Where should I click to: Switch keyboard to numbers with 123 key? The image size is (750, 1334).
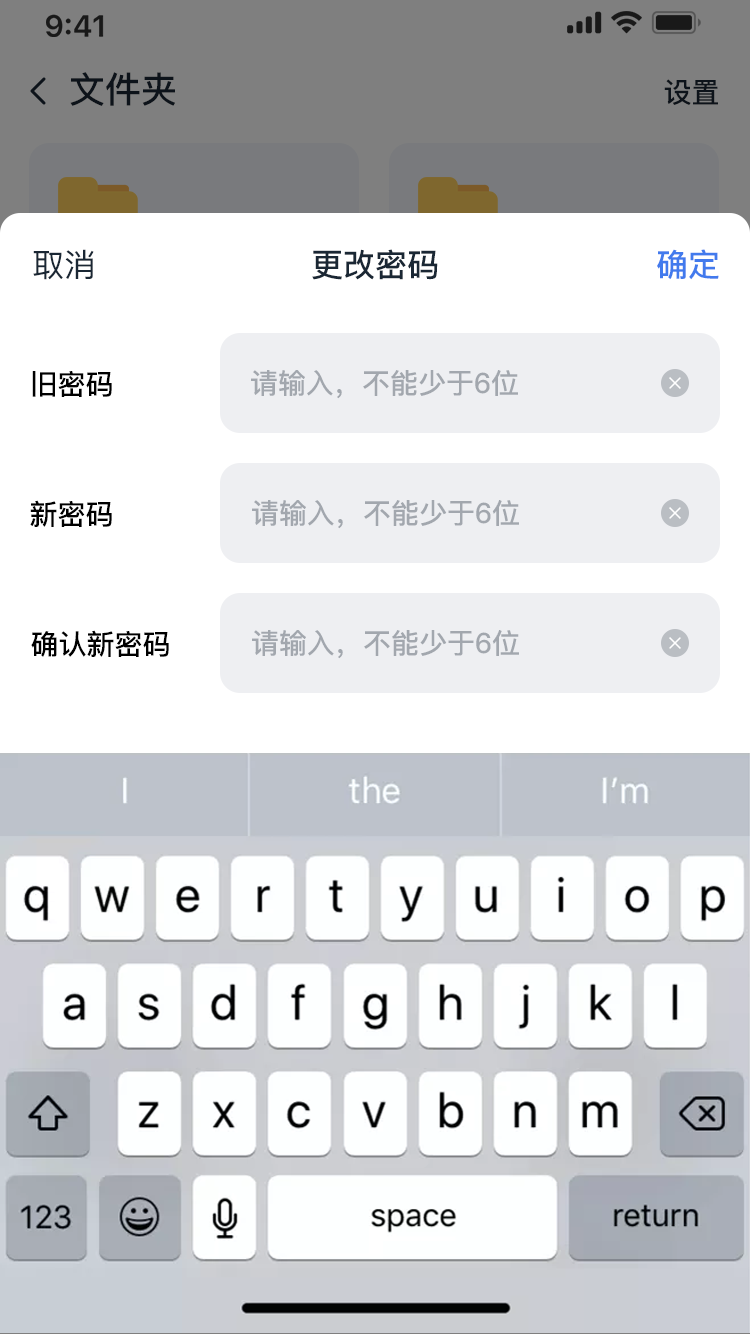(x=47, y=1217)
